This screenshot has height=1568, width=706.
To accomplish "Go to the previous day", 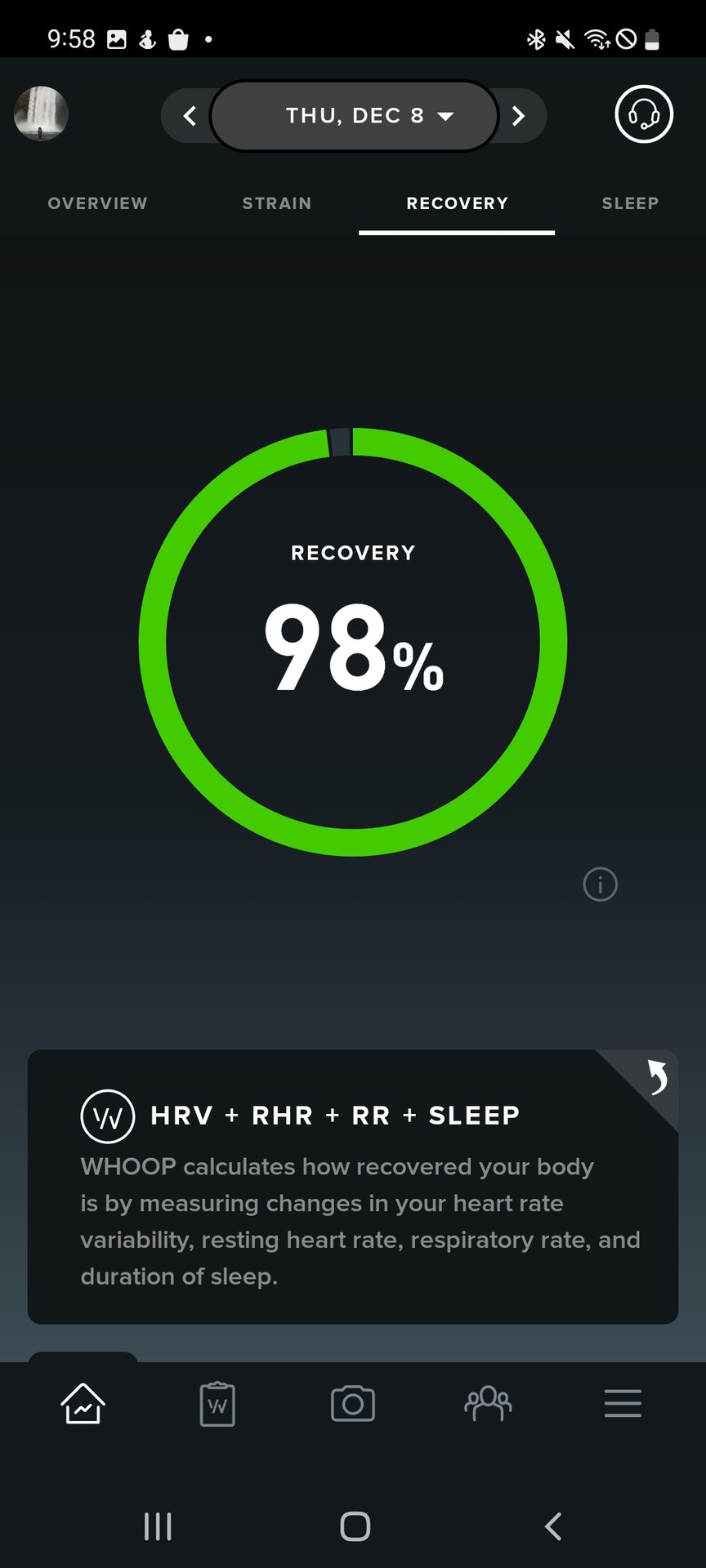I will (190, 116).
